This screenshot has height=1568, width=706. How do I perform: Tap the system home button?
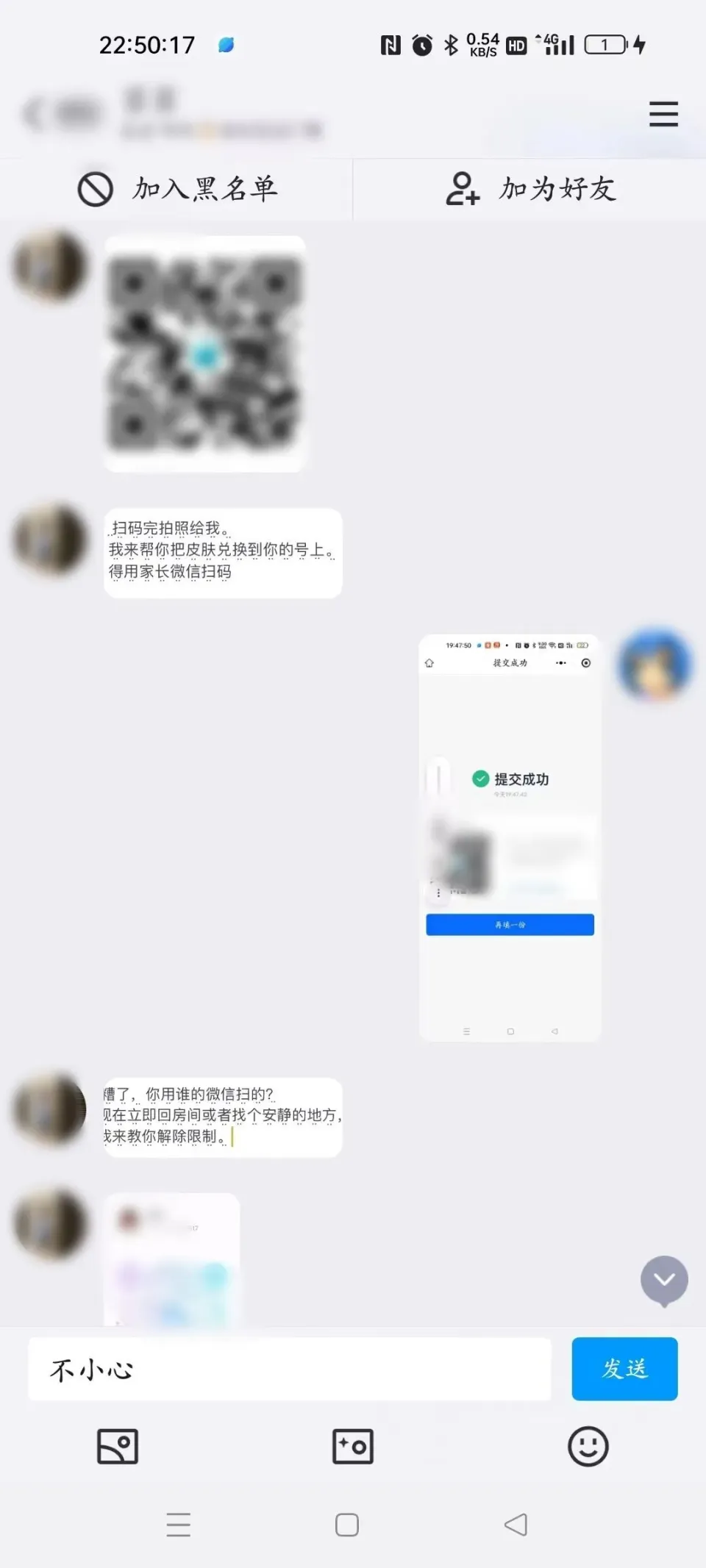coord(347,1525)
